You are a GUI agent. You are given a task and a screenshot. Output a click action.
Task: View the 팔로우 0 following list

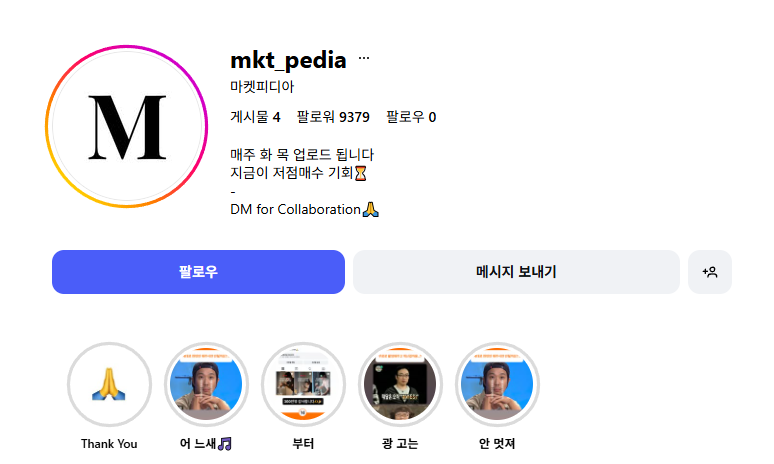click(x=411, y=117)
